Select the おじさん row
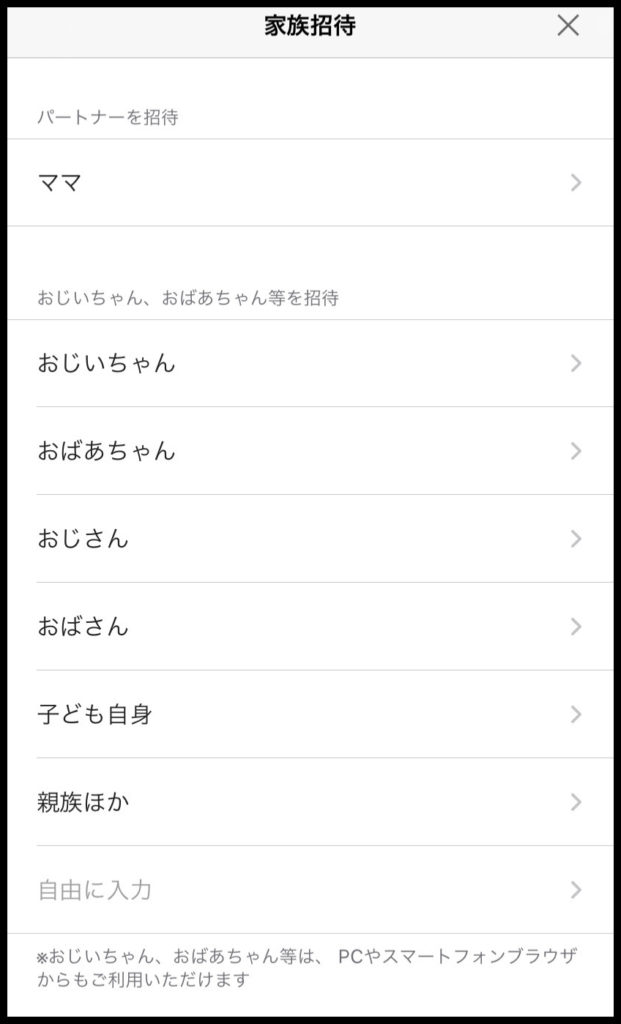The width and height of the screenshot is (621, 1024). [x=310, y=539]
